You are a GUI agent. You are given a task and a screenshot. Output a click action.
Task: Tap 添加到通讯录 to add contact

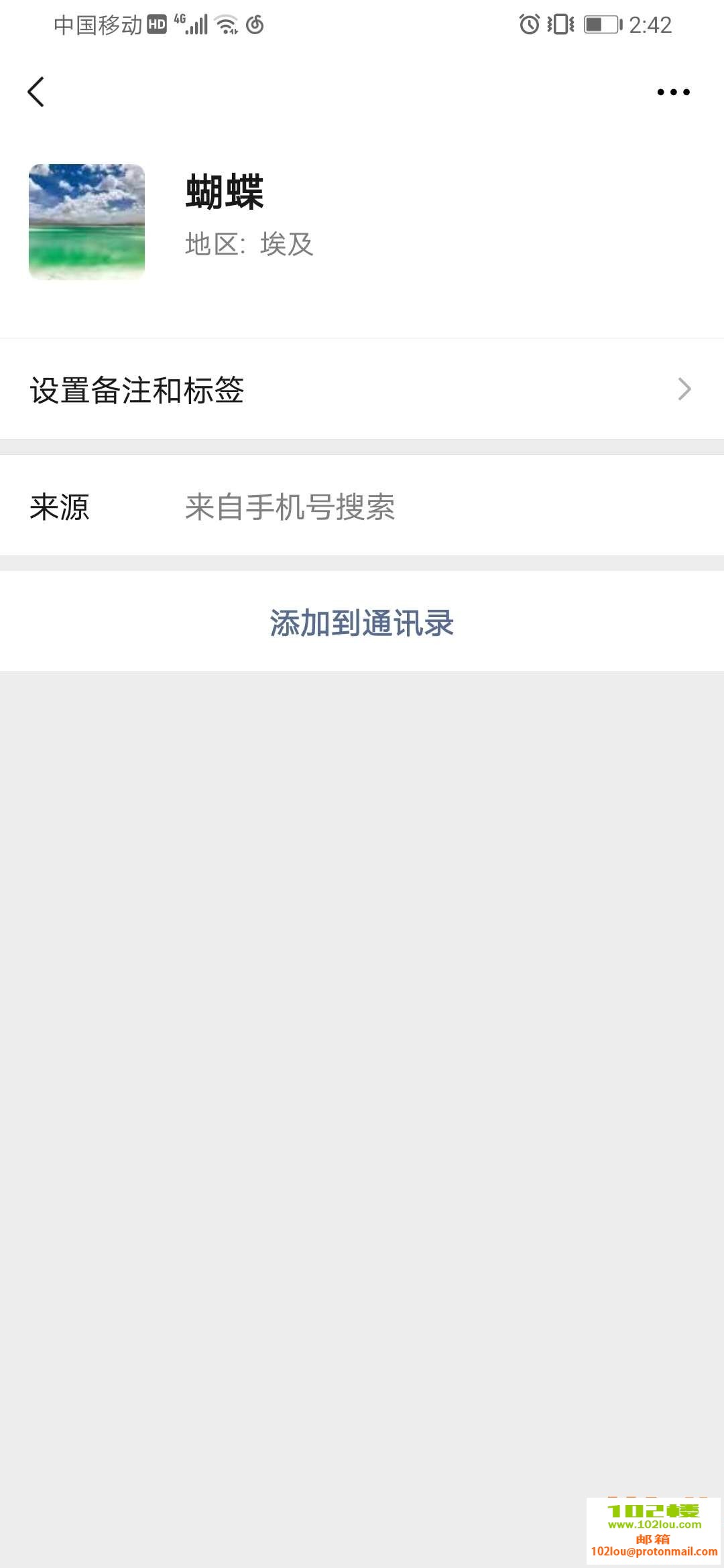(x=362, y=623)
